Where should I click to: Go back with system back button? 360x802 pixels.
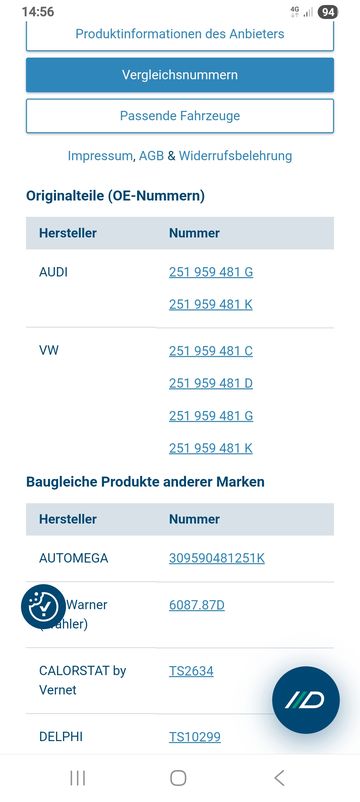click(x=279, y=778)
